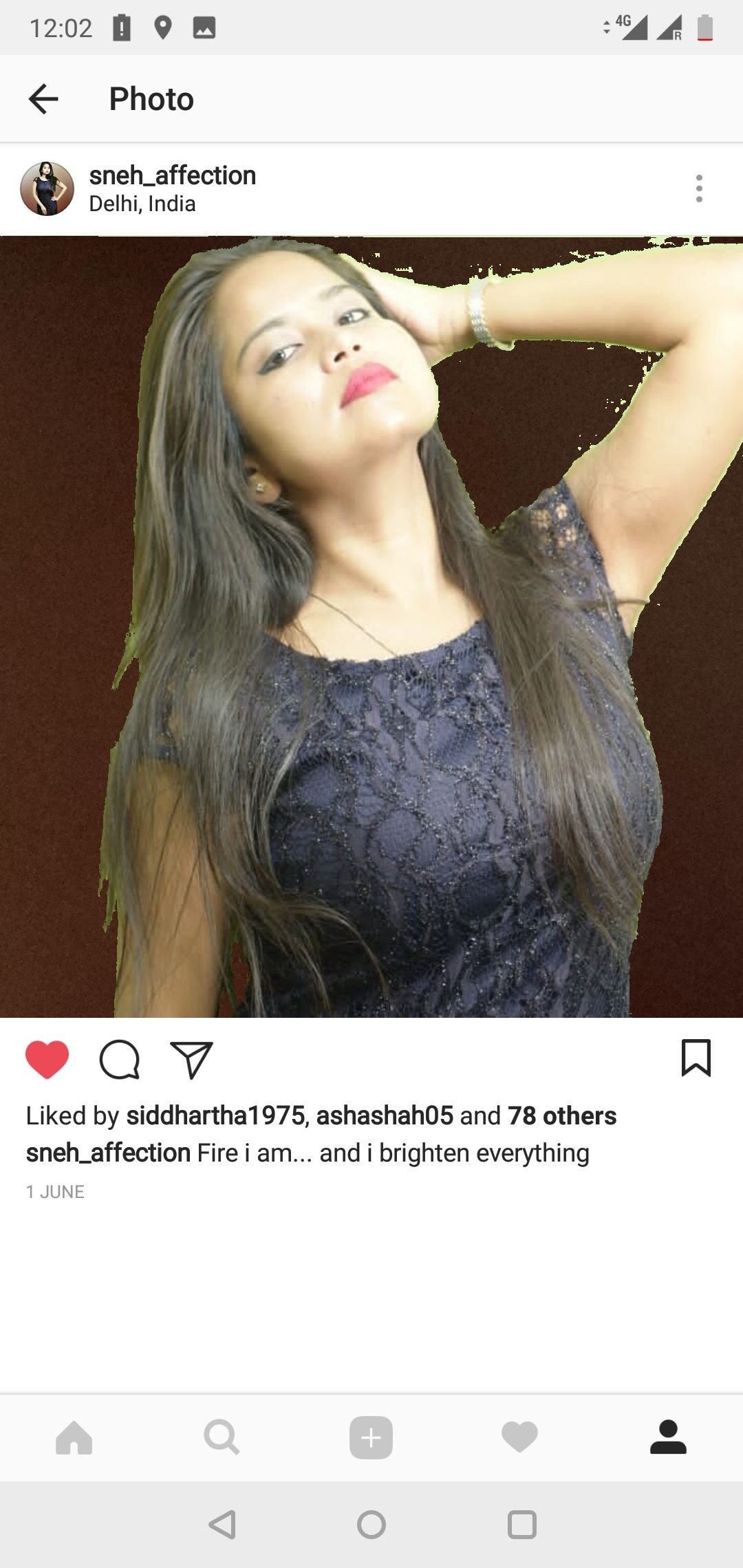Open the post's three-dot options menu
This screenshot has width=743, height=1568.
click(699, 188)
